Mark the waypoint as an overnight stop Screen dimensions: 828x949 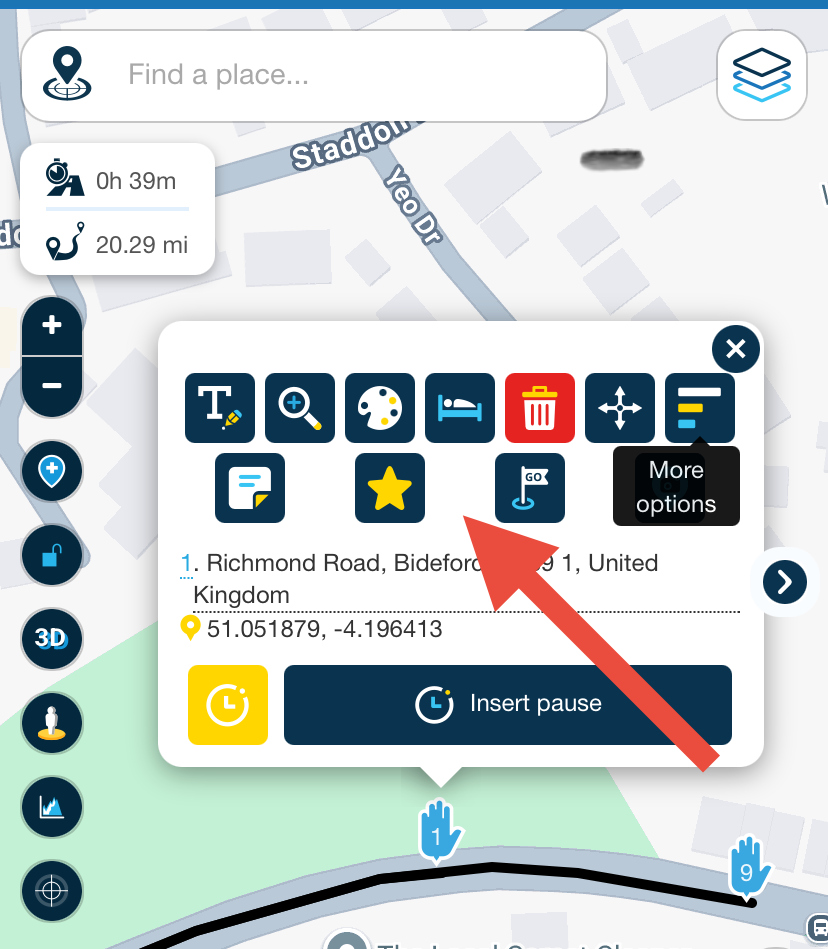460,408
